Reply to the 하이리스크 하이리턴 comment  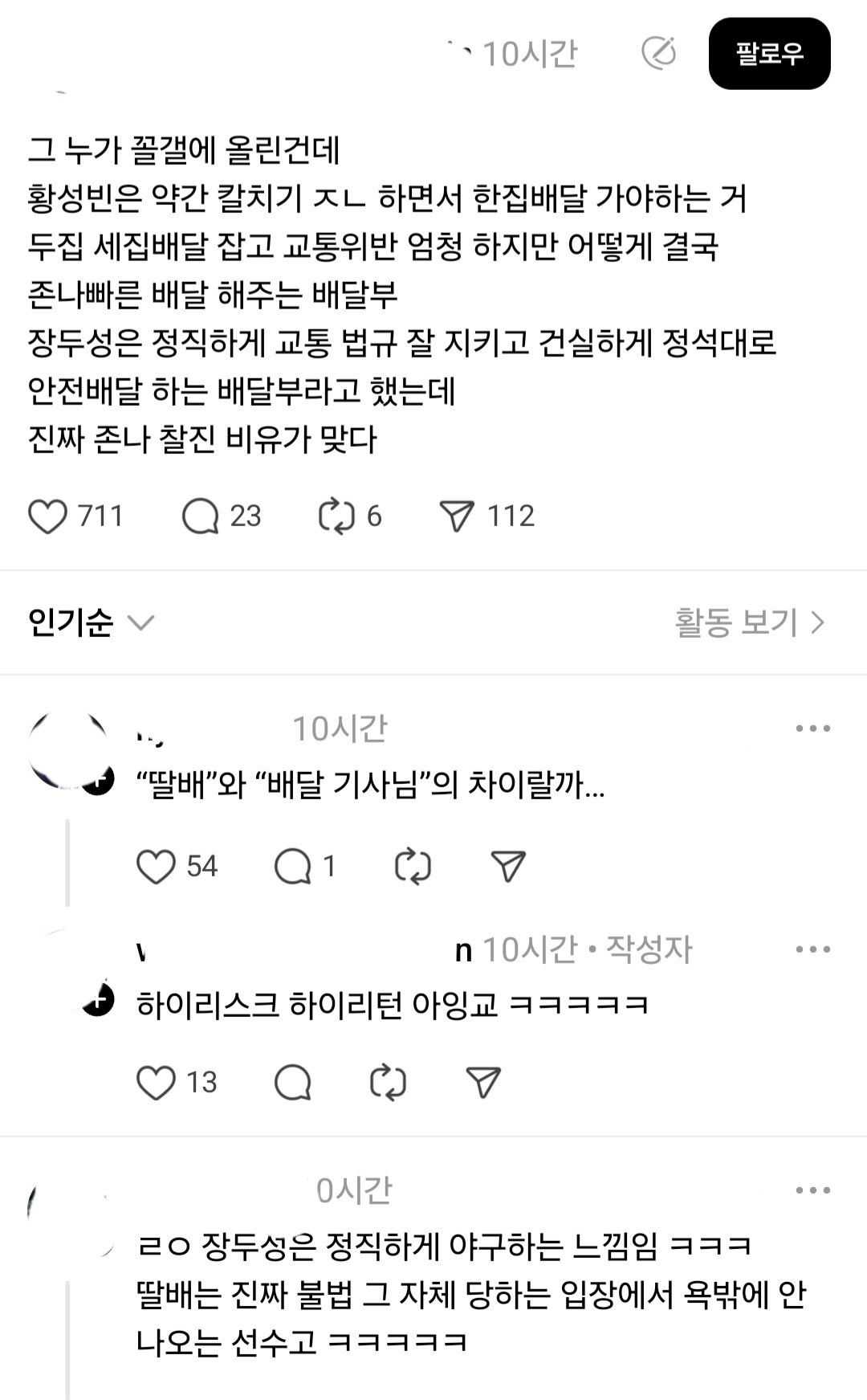(x=293, y=1083)
